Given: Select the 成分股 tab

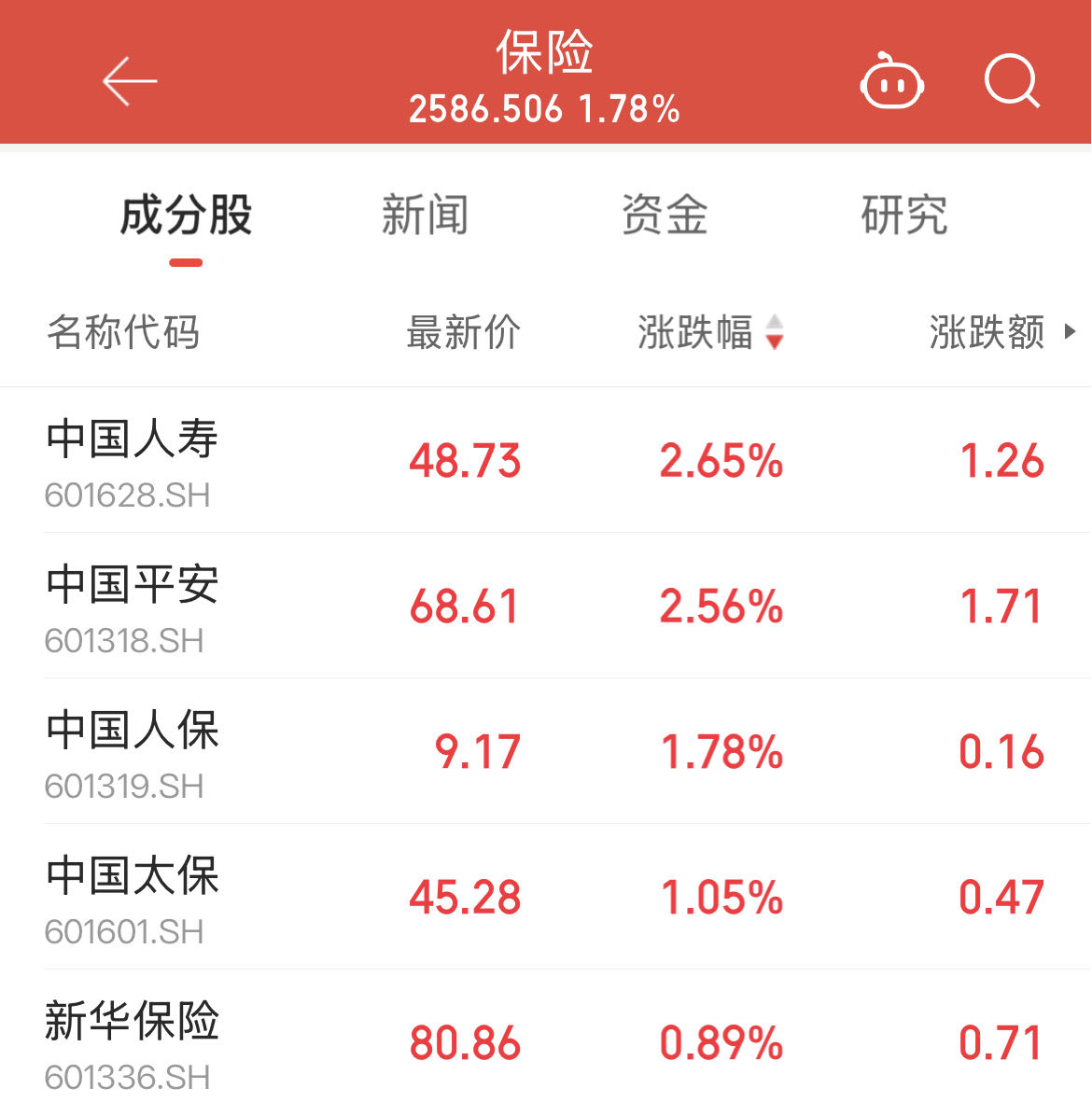Looking at the screenshot, I should tap(186, 216).
